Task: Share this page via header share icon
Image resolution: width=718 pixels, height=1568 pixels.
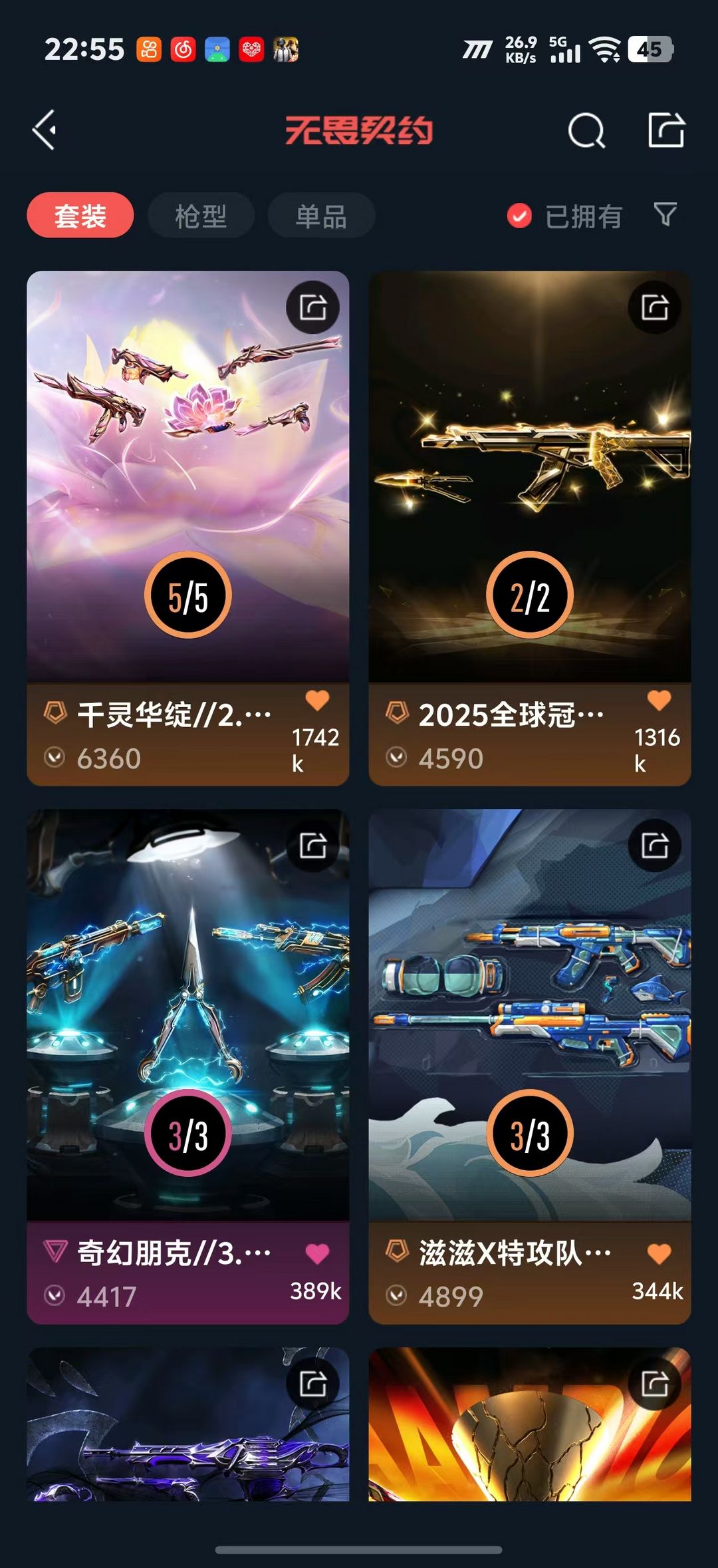Action: click(666, 130)
